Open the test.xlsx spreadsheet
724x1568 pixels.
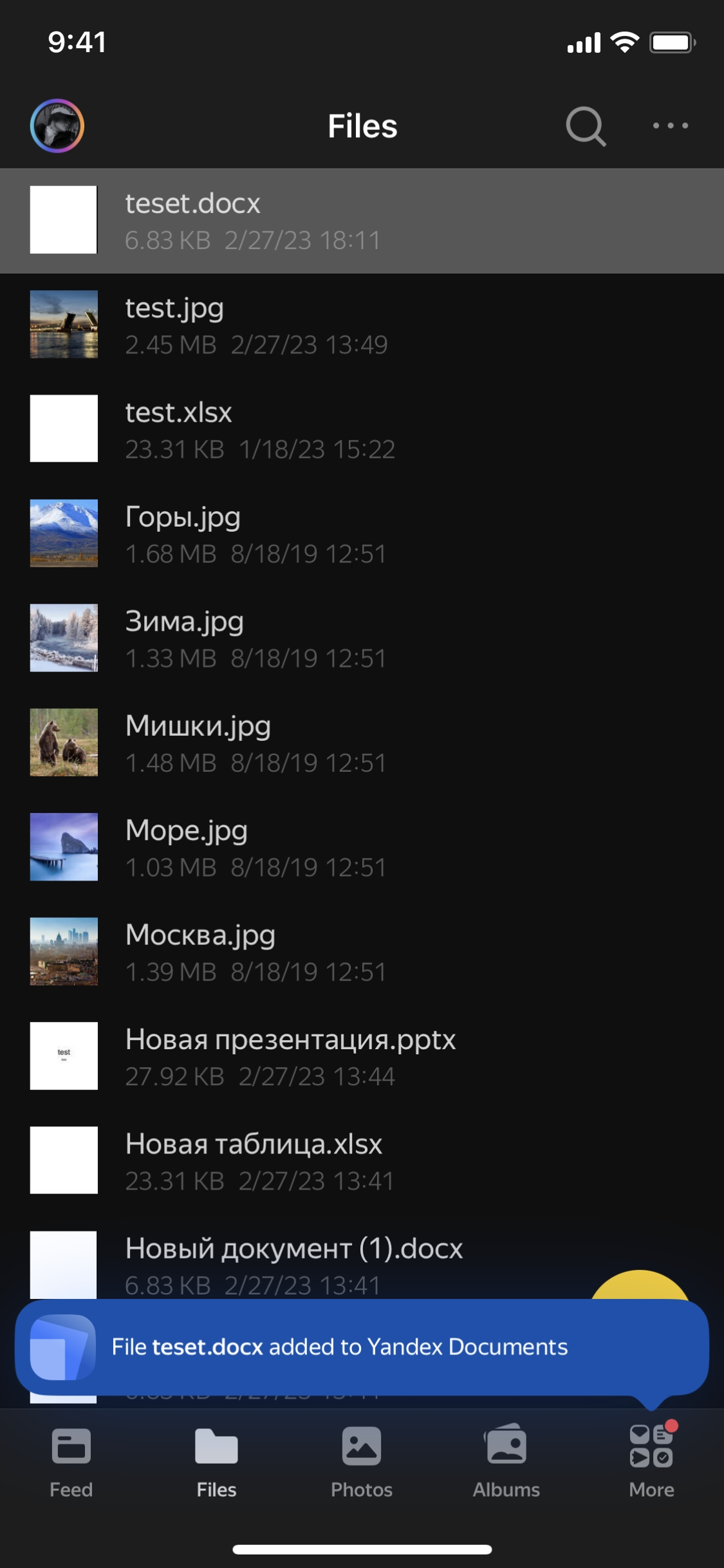tap(360, 429)
